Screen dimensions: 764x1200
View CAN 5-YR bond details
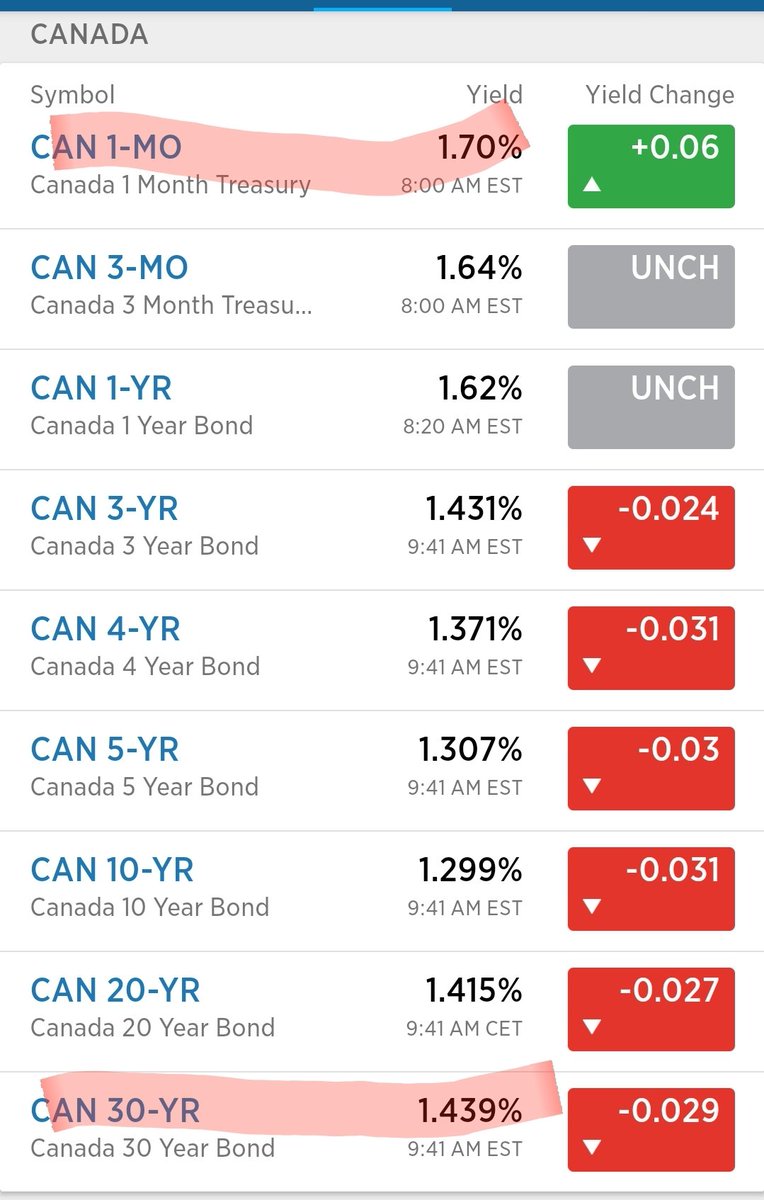[104, 750]
